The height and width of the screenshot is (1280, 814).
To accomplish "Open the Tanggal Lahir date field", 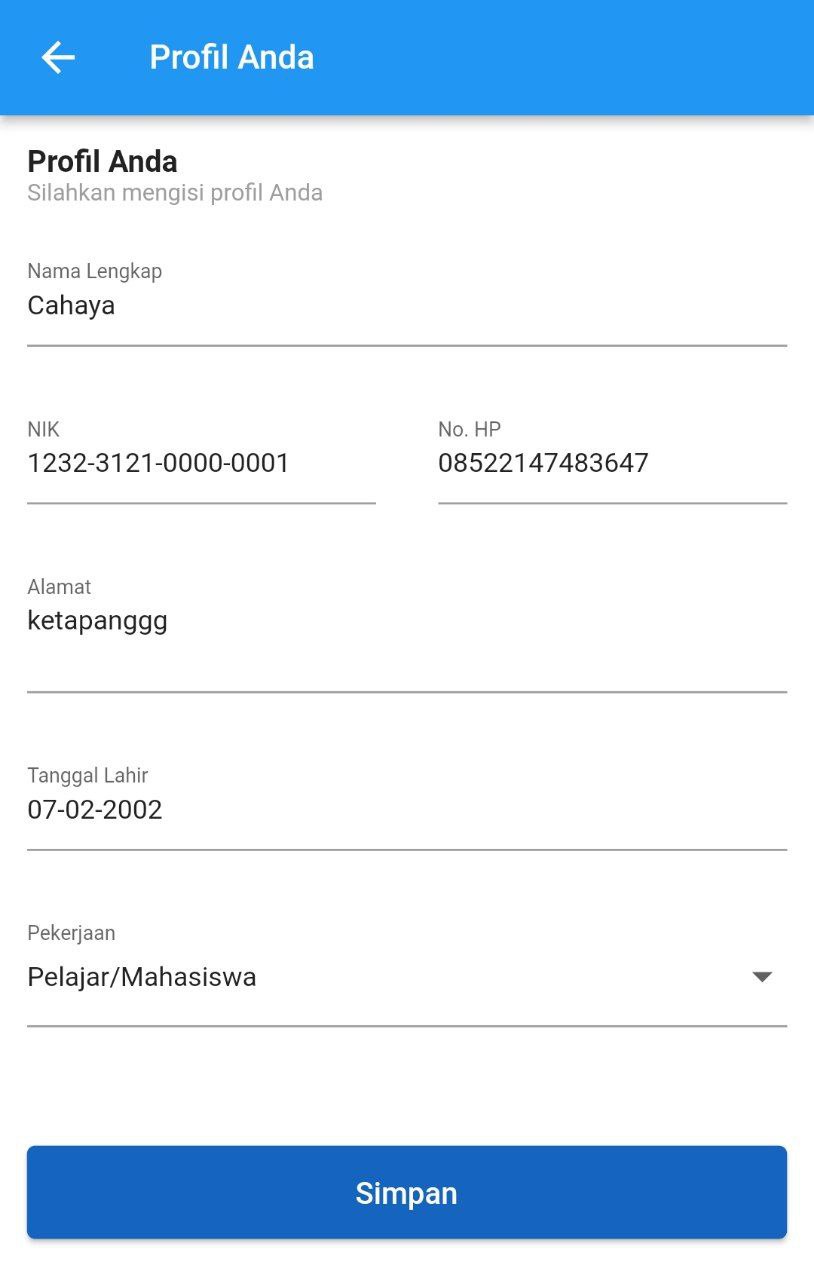I will 406,810.
